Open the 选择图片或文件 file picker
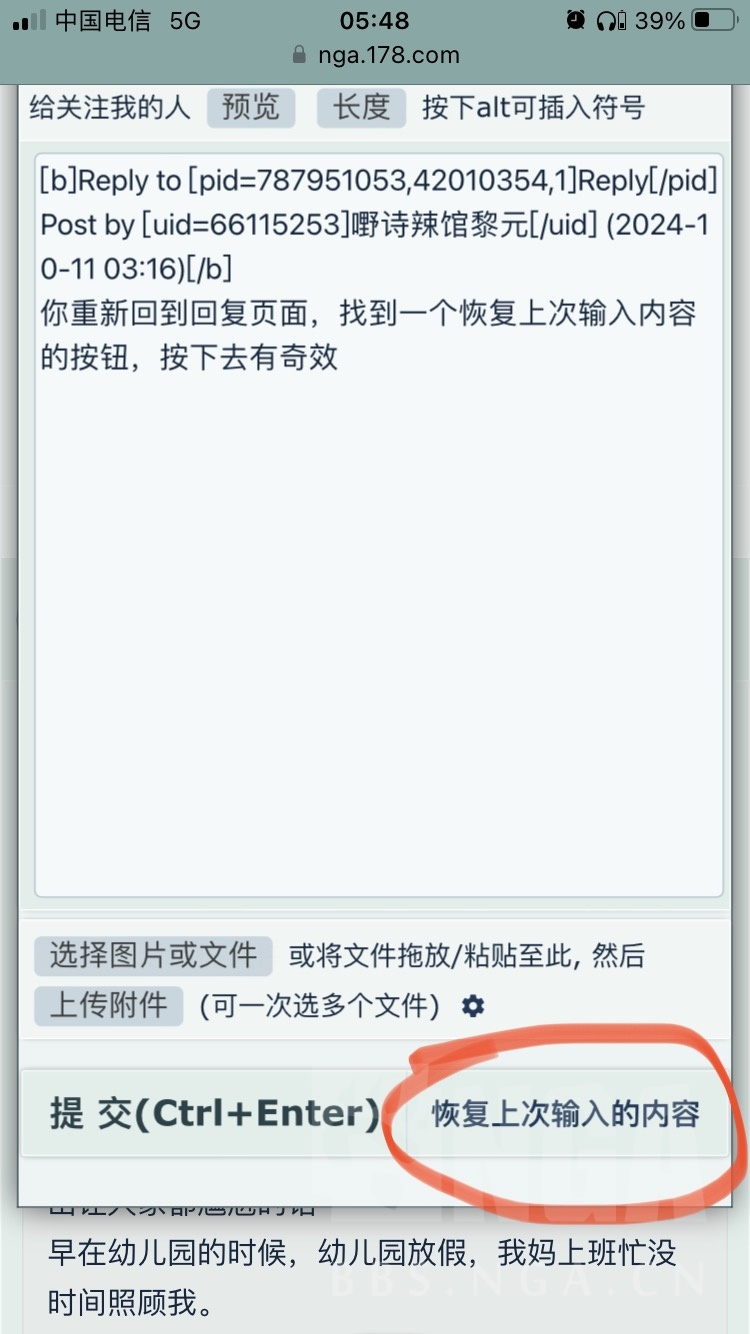 pyautogui.click(x=153, y=956)
